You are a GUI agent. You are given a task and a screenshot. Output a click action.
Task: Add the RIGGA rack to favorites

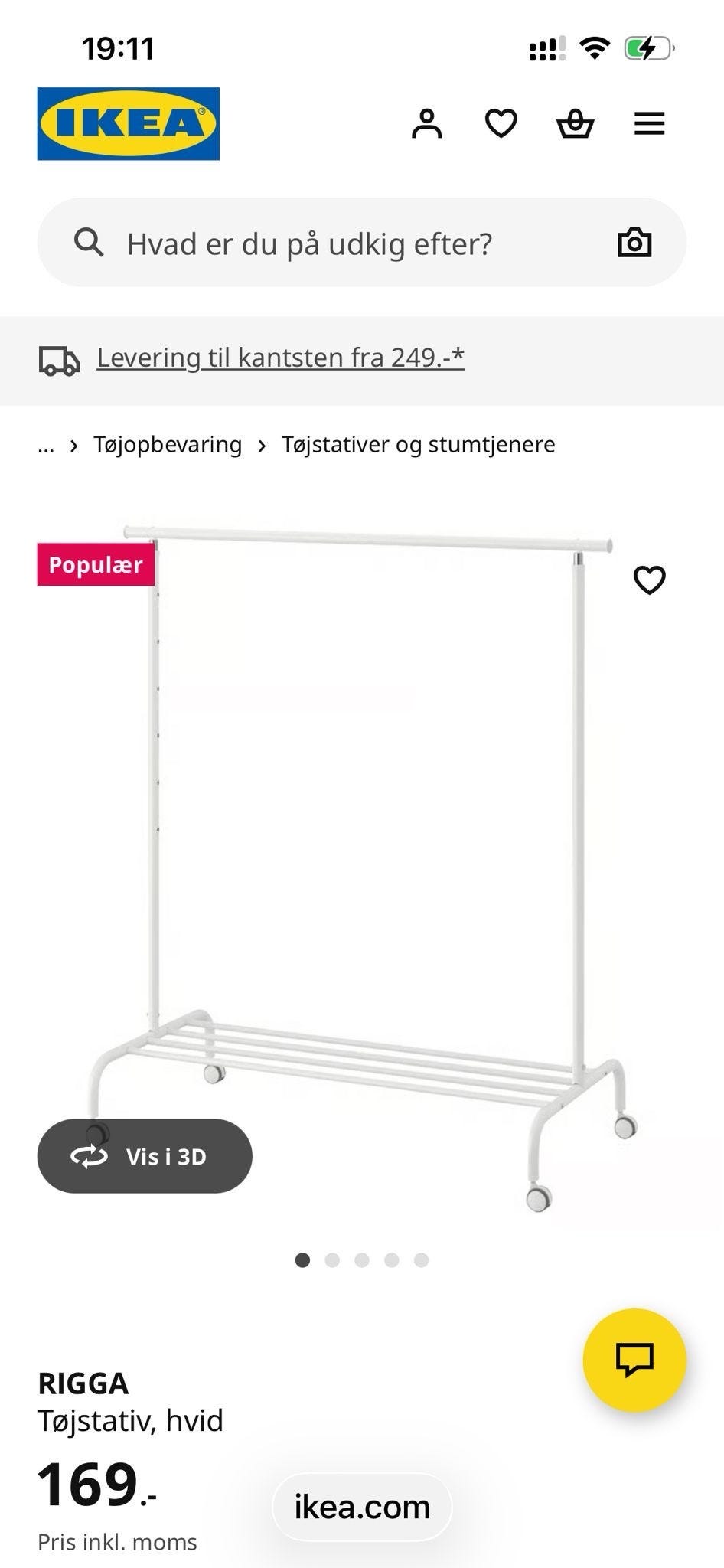[x=651, y=580]
